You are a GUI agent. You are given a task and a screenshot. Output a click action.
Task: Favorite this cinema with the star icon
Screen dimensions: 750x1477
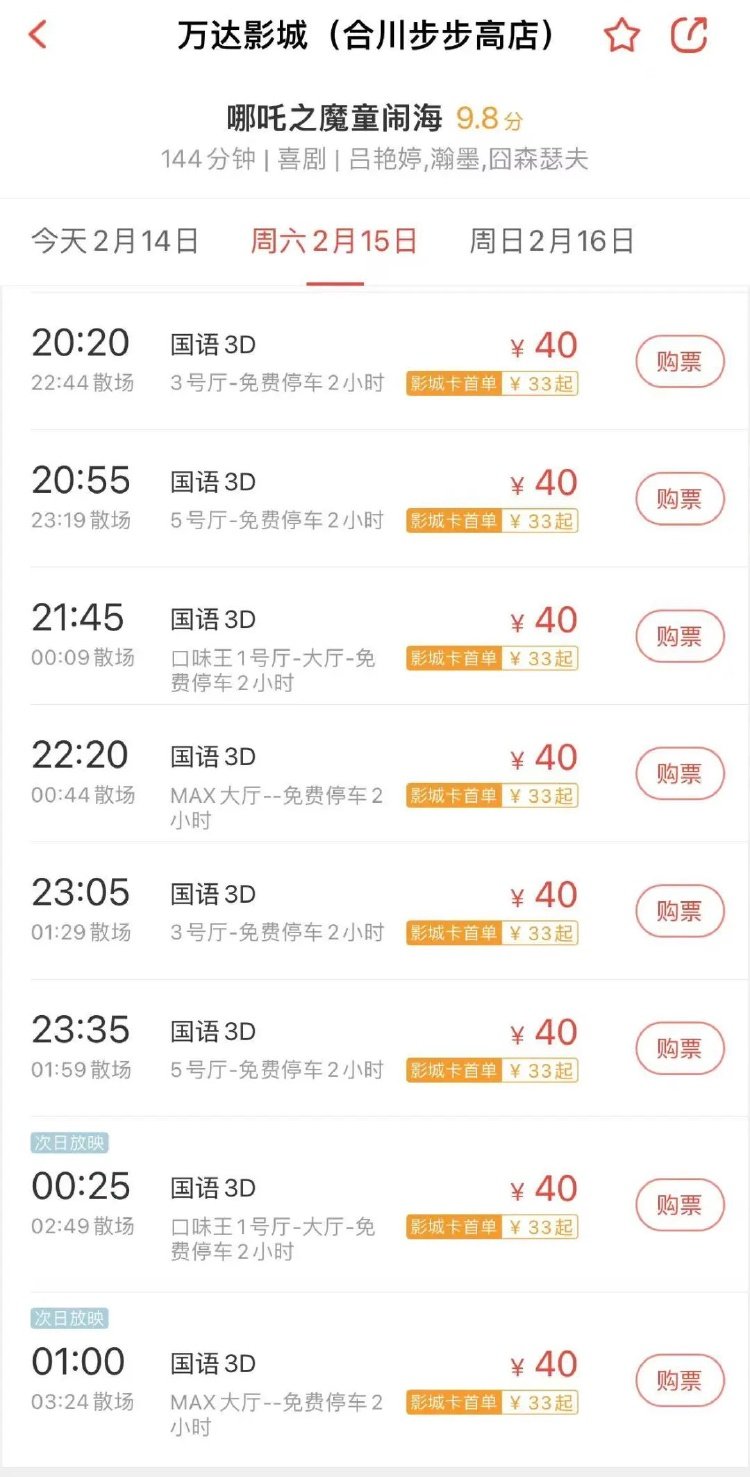tap(621, 36)
